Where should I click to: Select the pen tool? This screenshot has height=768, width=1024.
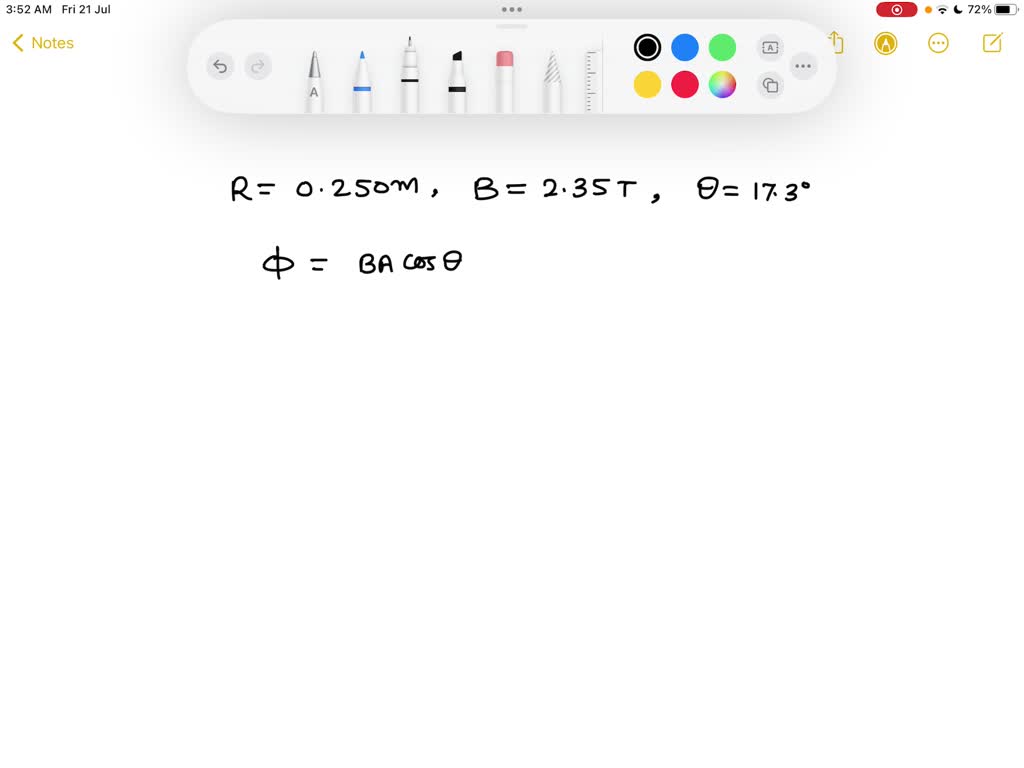point(314,80)
